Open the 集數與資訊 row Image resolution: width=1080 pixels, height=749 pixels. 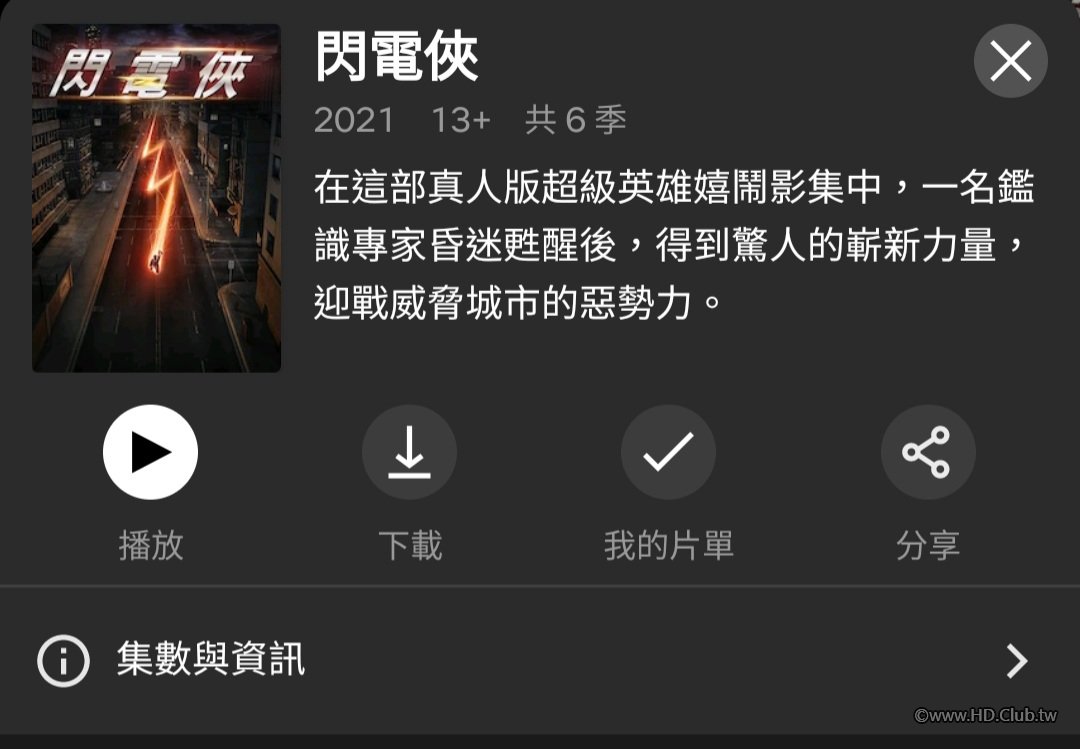[x=540, y=660]
